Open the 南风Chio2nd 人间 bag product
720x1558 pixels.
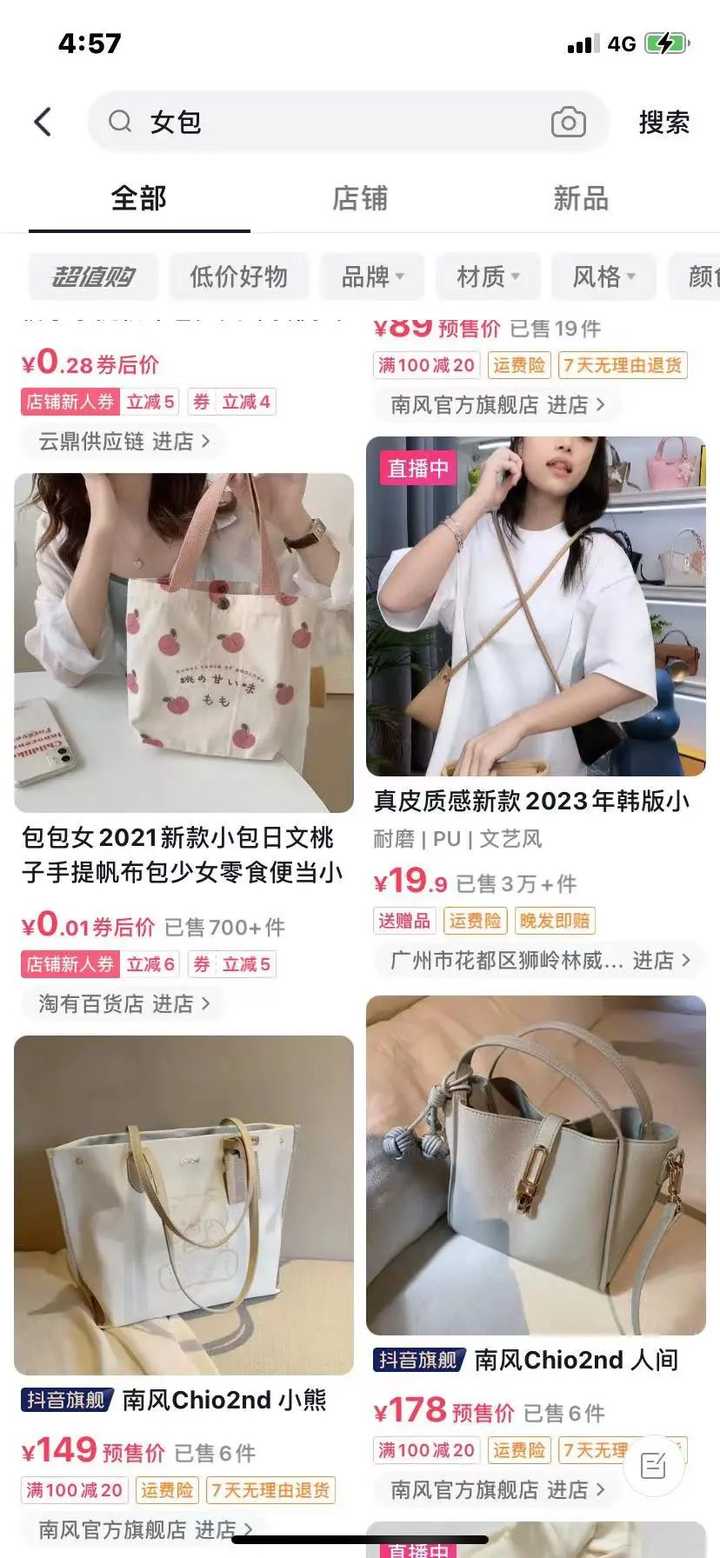click(x=535, y=1164)
